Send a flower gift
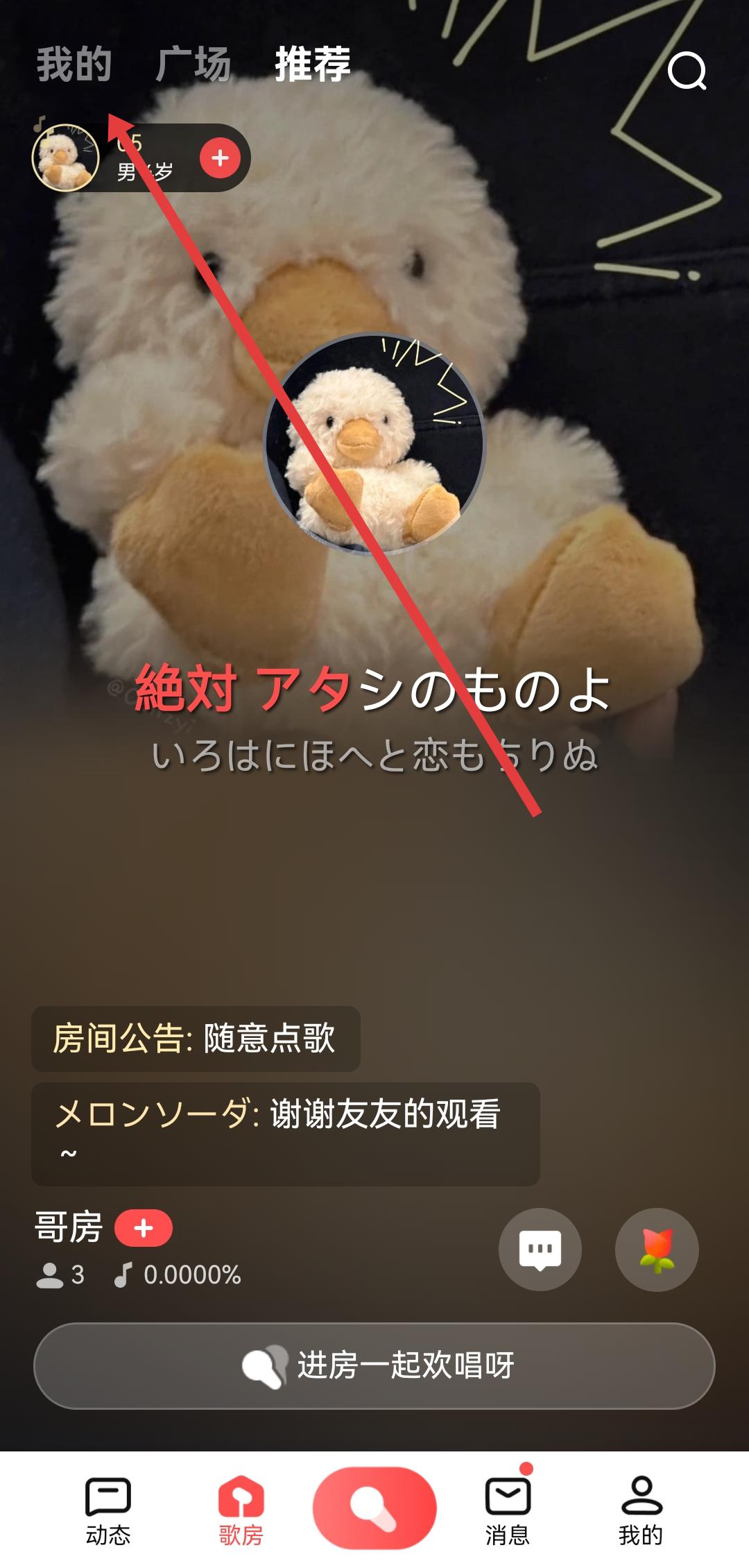The image size is (749, 1568). tap(656, 1250)
